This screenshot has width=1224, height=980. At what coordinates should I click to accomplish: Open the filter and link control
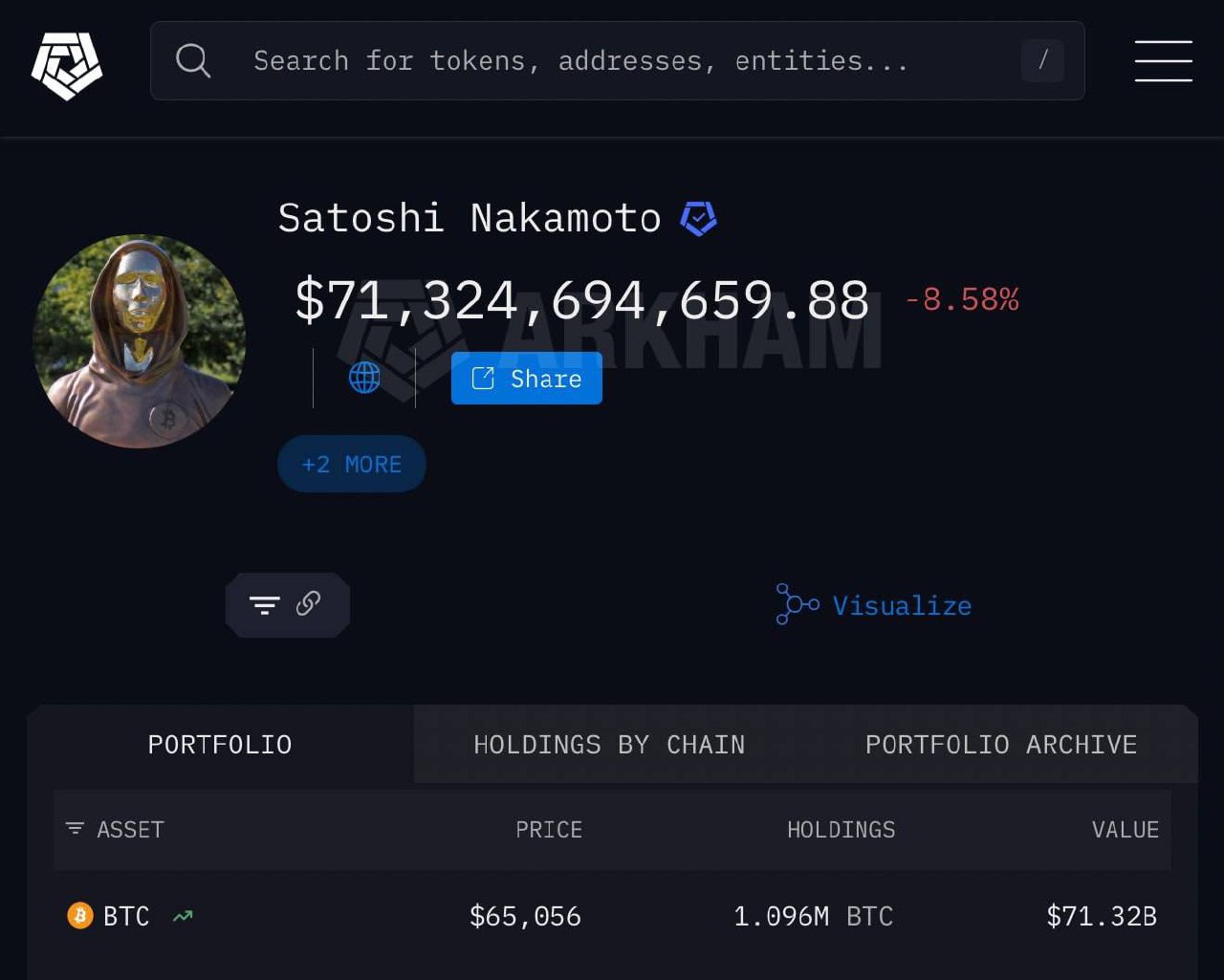click(x=287, y=605)
